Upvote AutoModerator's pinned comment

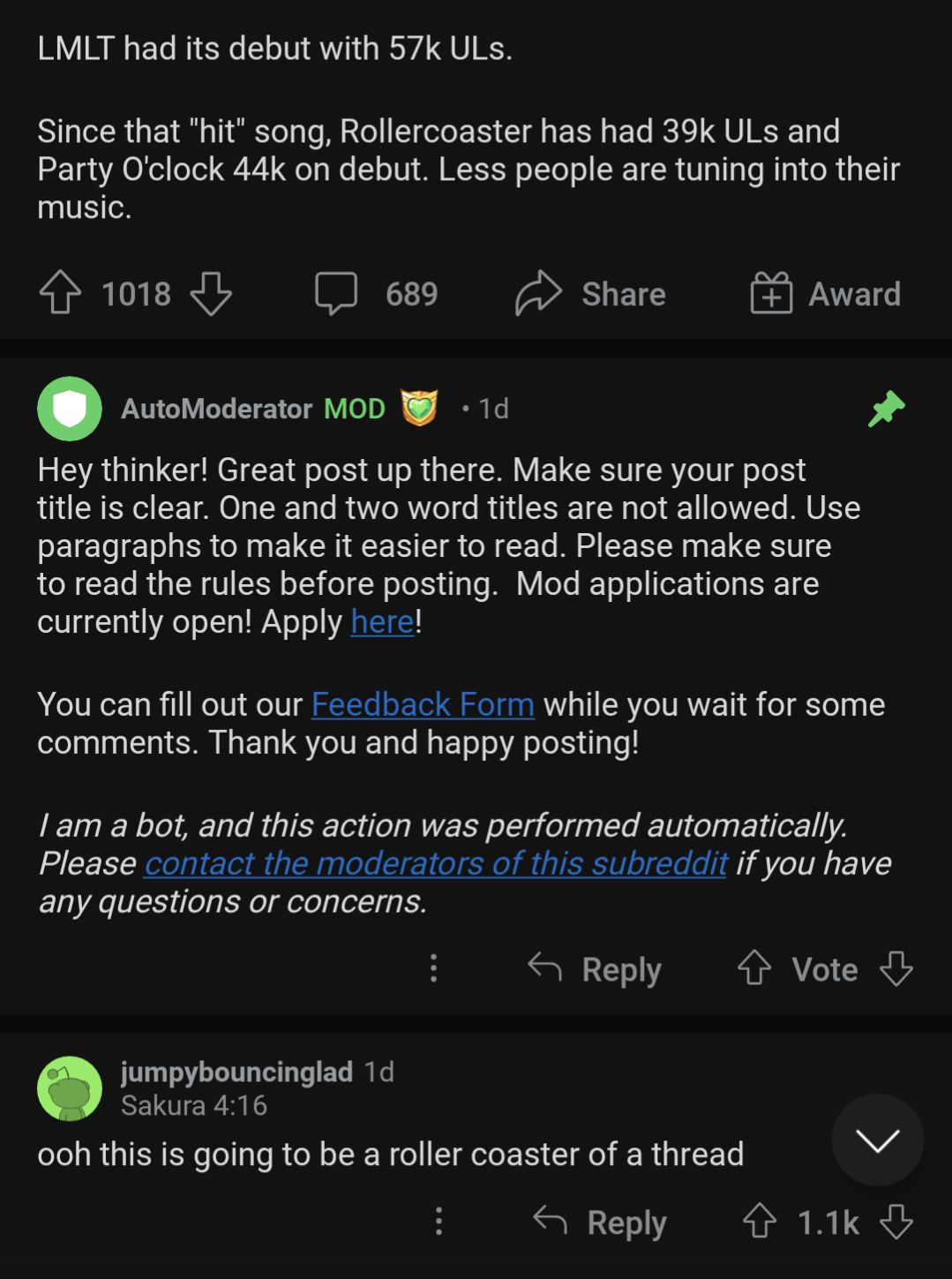tap(754, 968)
